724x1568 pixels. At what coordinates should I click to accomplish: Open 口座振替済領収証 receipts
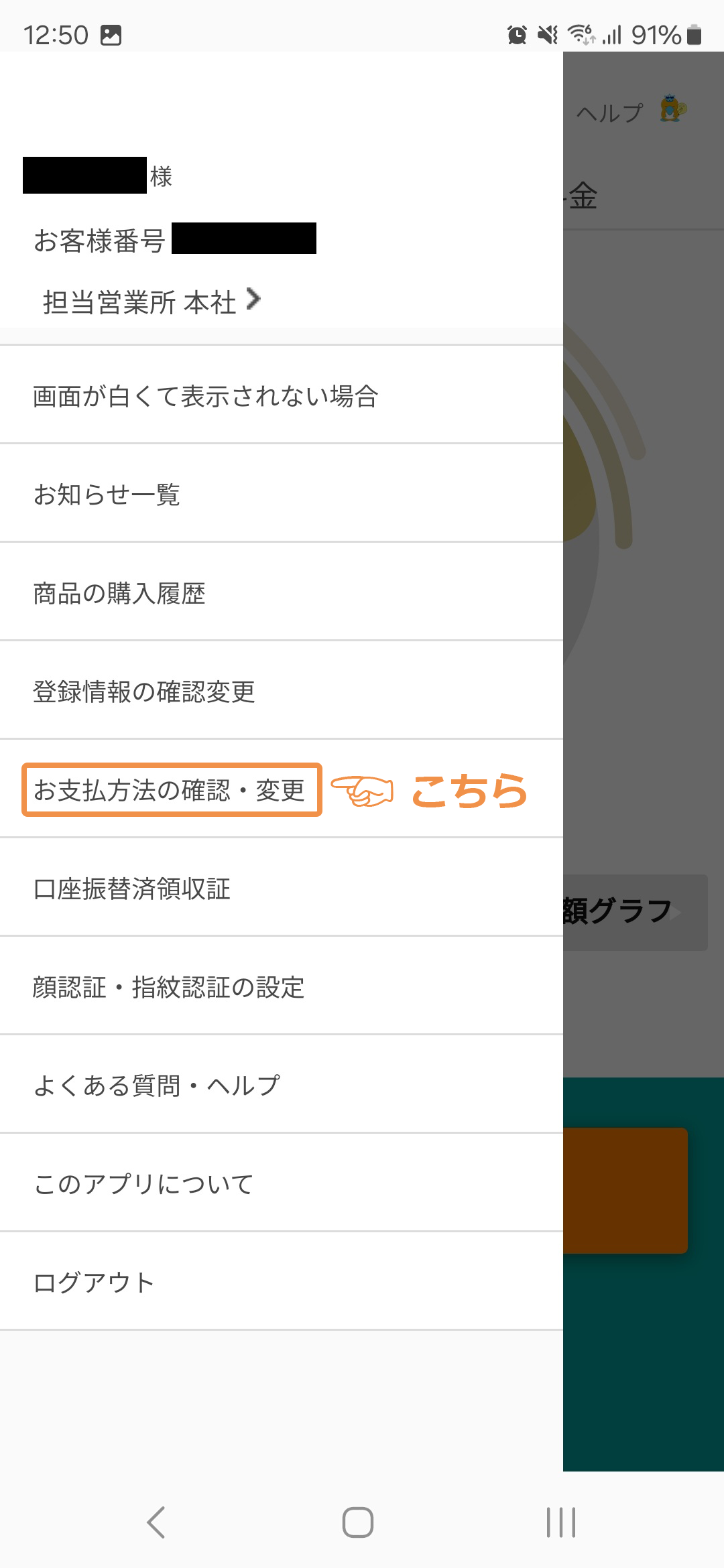coord(282,888)
